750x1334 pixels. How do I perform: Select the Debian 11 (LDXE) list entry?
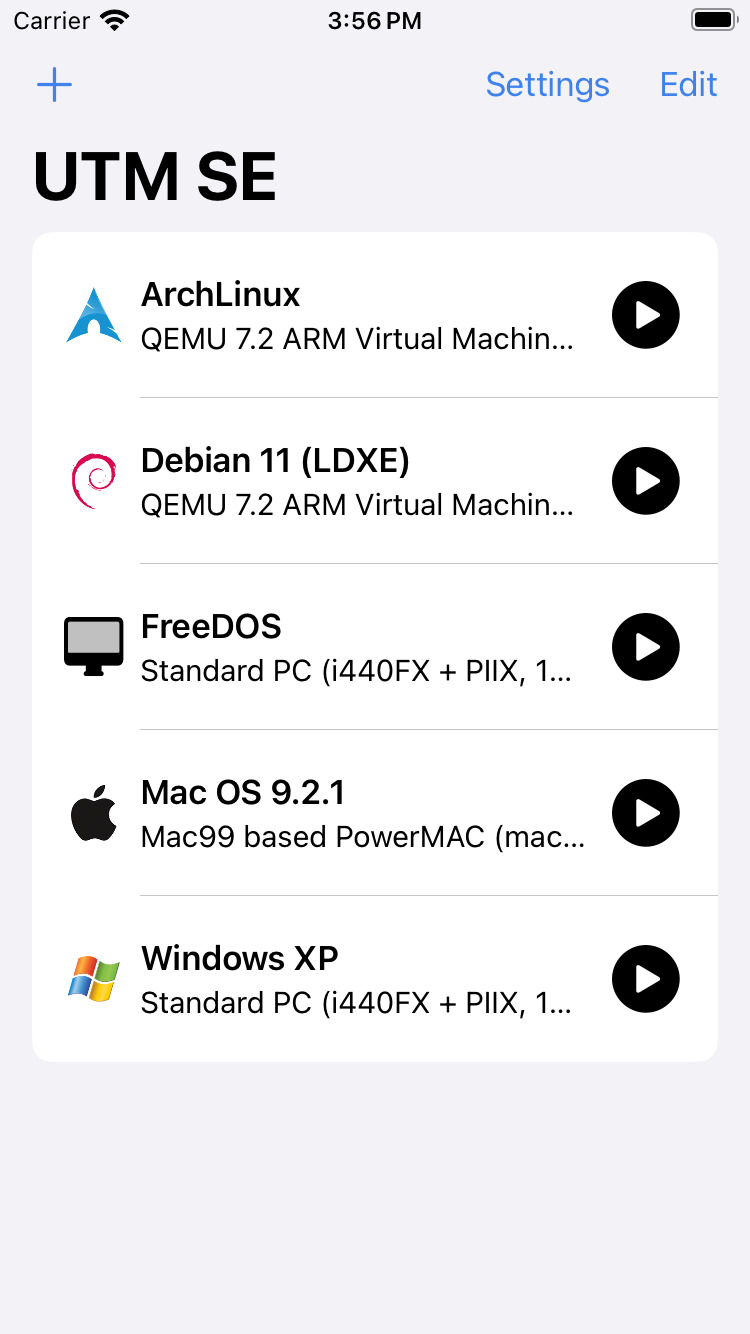click(x=300, y=480)
